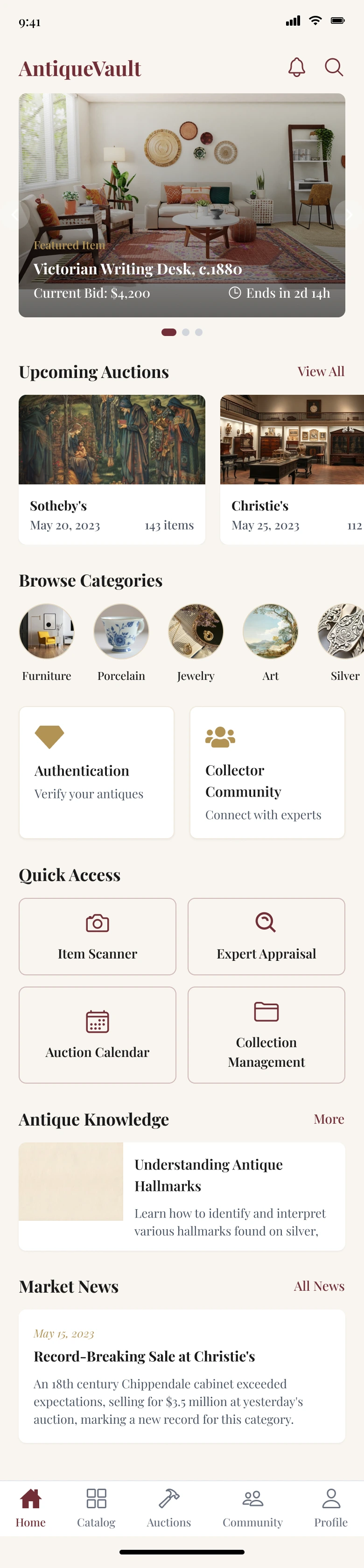Open the Auction Calendar
The height and width of the screenshot is (1568, 364).
coord(98,1035)
